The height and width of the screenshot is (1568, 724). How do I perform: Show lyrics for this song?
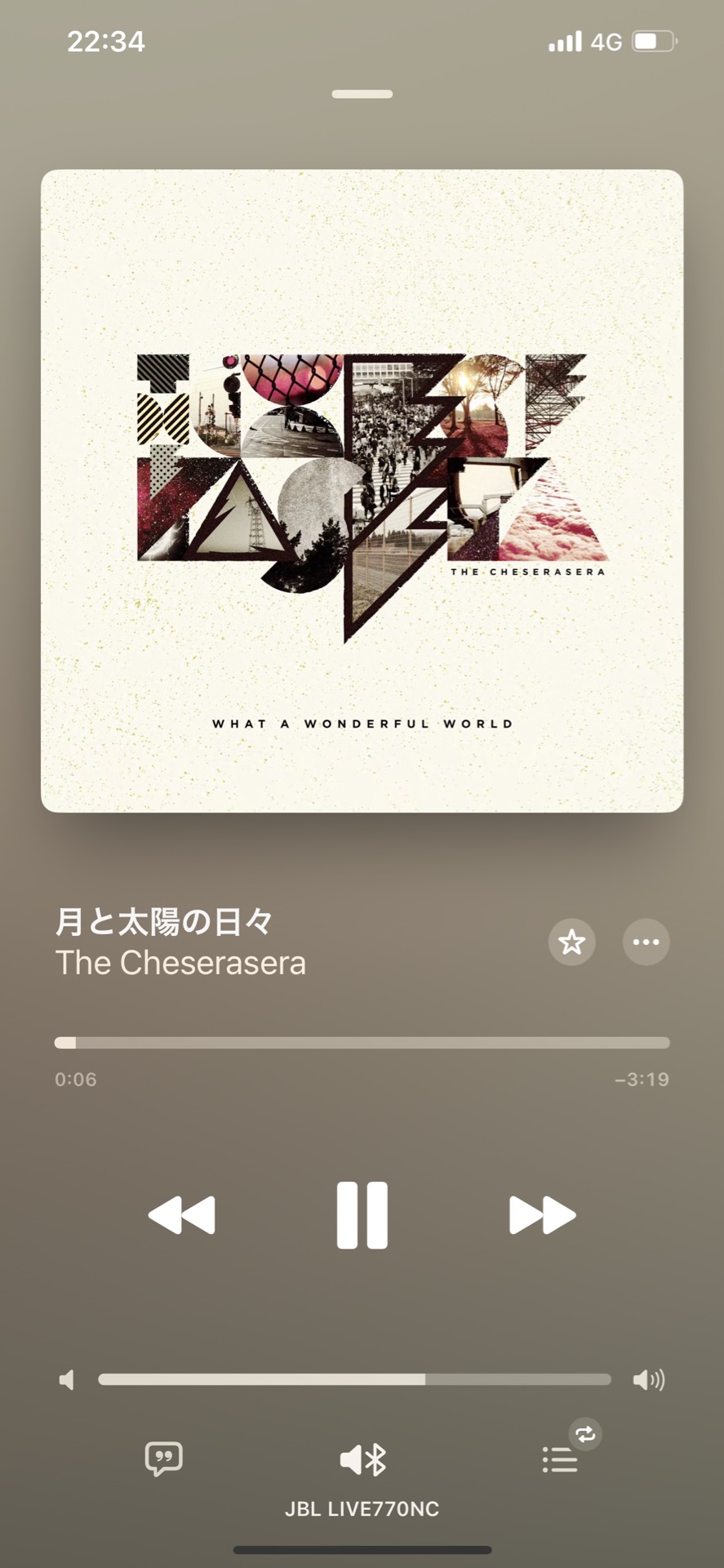pos(163,1459)
